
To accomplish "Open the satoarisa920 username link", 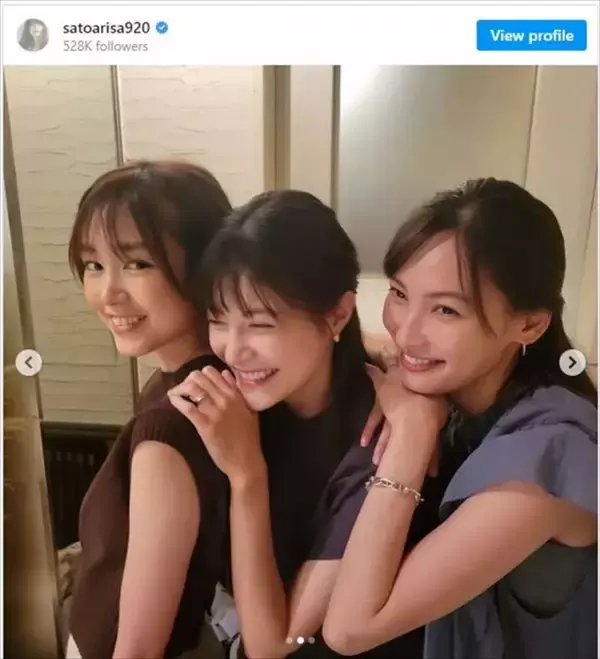I will click(107, 28).
